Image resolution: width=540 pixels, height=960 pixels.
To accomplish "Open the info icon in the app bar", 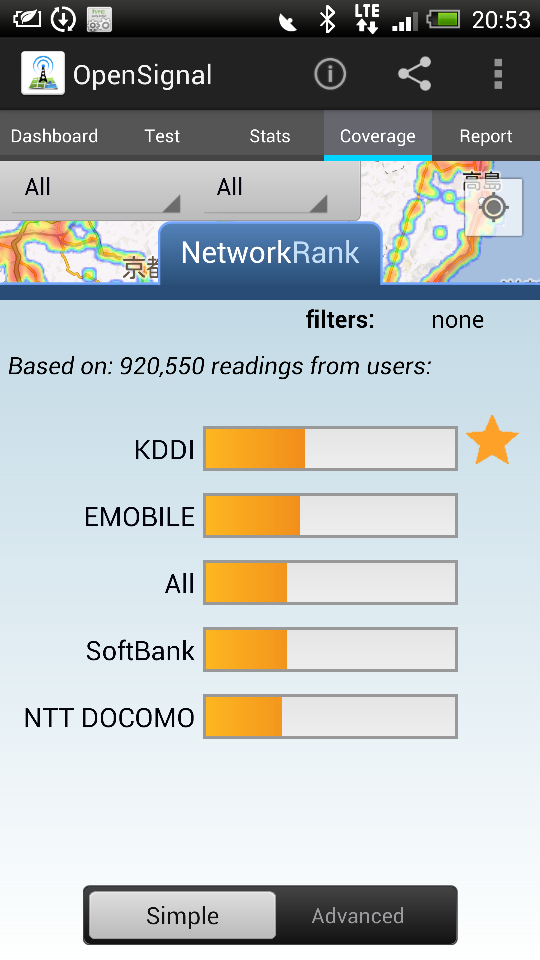I will click(x=330, y=74).
